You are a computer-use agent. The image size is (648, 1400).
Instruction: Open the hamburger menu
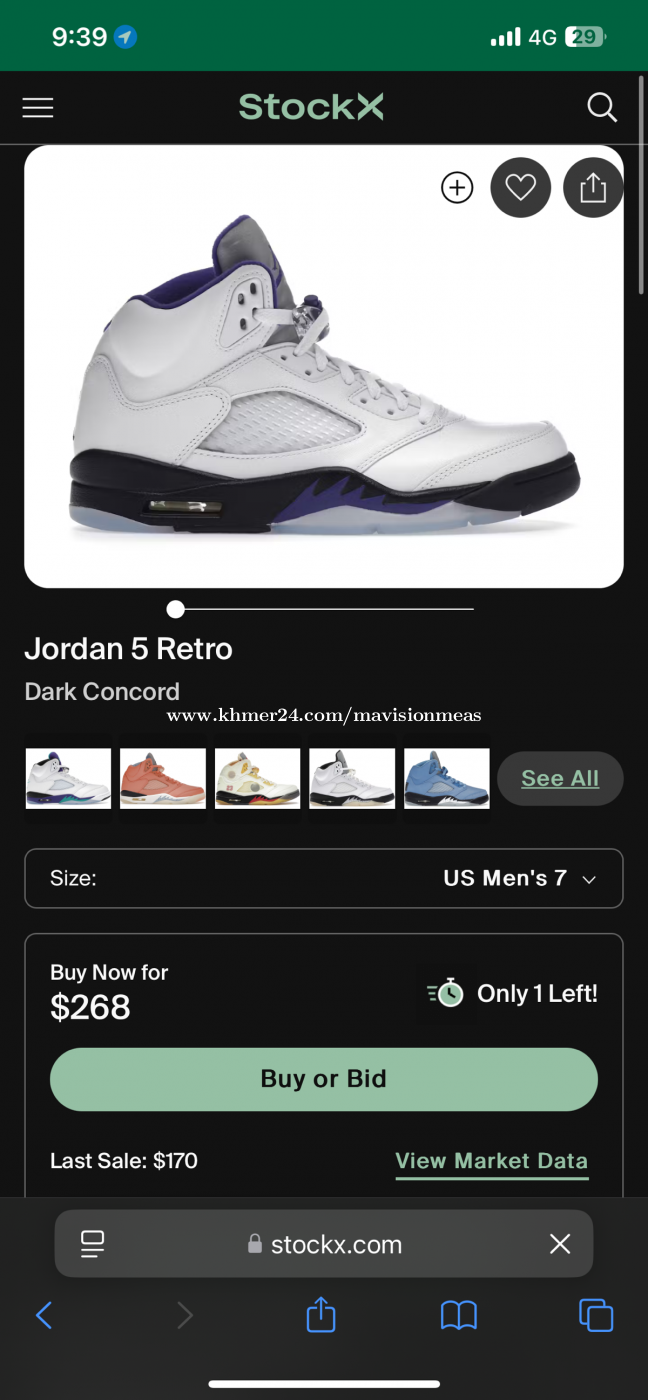pyautogui.click(x=38, y=107)
